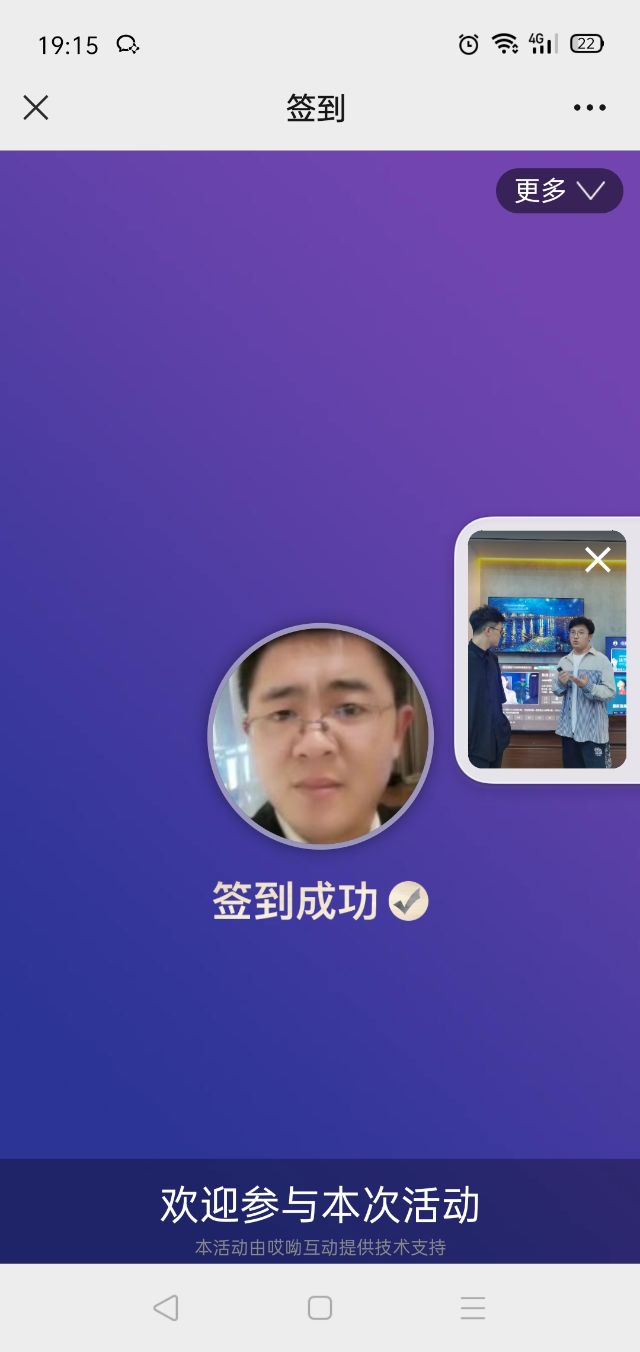Go to the home screen
Image resolution: width=640 pixels, height=1352 pixels.
320,1307
